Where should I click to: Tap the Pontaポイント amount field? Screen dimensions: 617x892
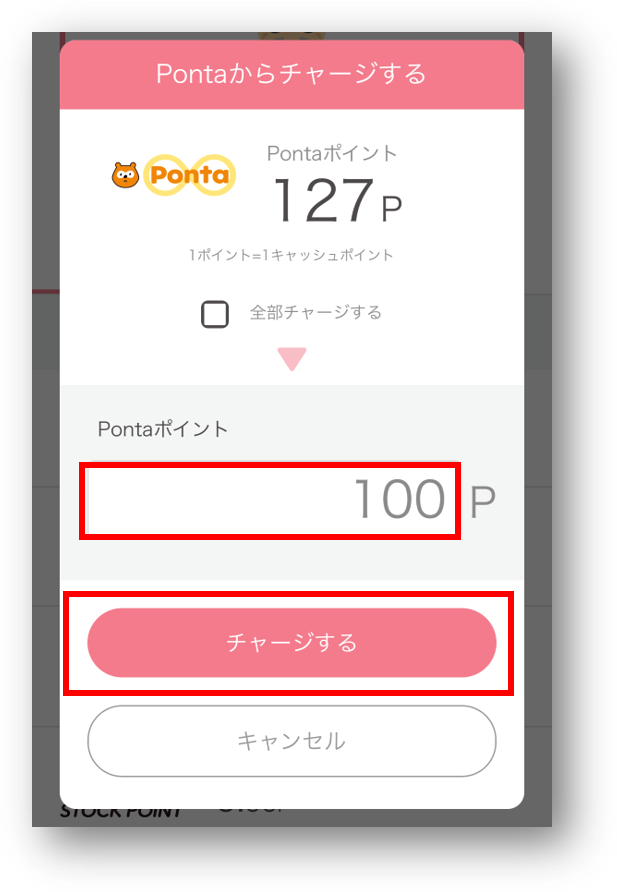(270, 500)
